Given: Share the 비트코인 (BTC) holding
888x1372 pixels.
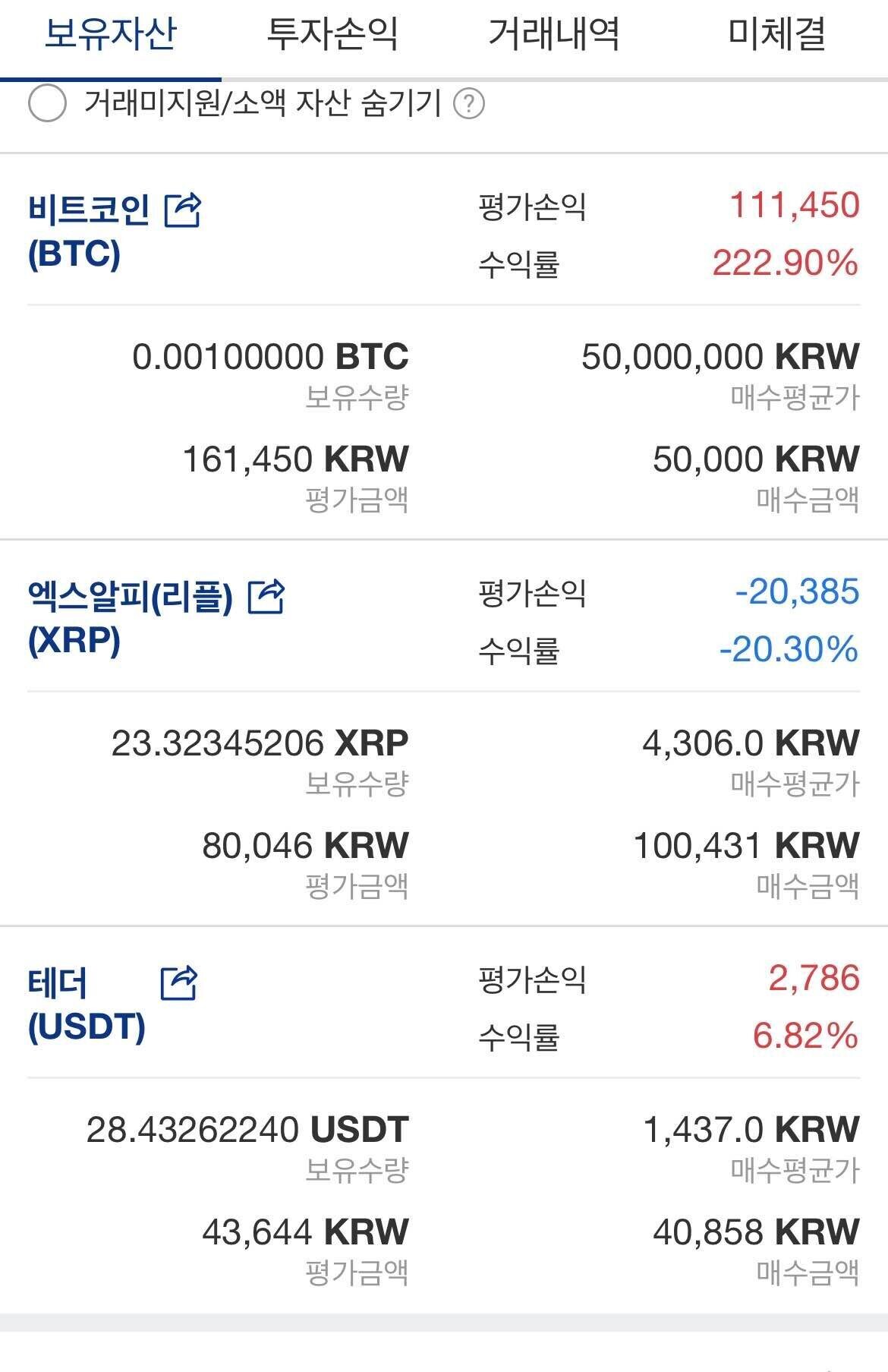Looking at the screenshot, I should point(183,210).
